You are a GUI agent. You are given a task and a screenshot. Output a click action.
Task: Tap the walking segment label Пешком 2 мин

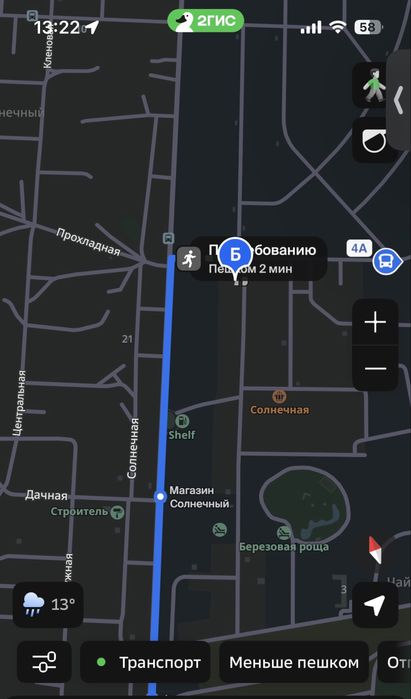pos(251,269)
